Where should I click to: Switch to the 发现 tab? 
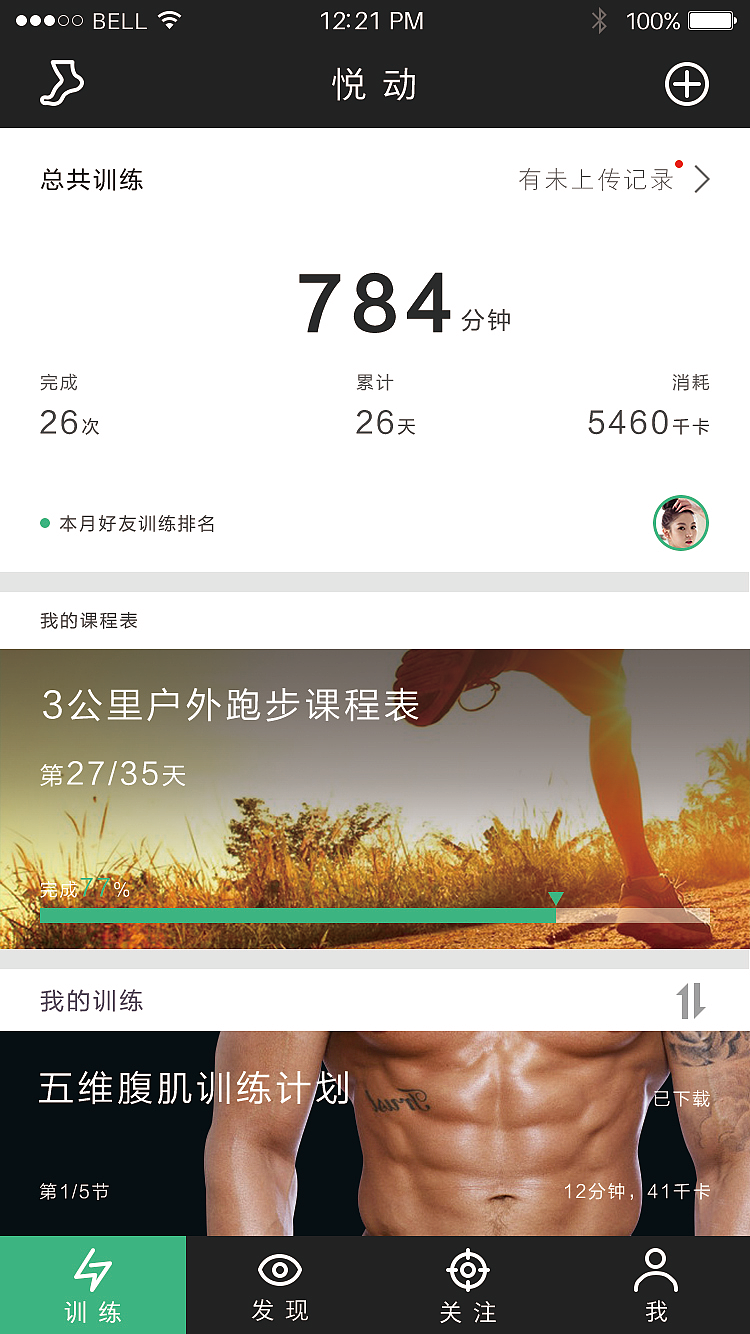click(280, 1285)
